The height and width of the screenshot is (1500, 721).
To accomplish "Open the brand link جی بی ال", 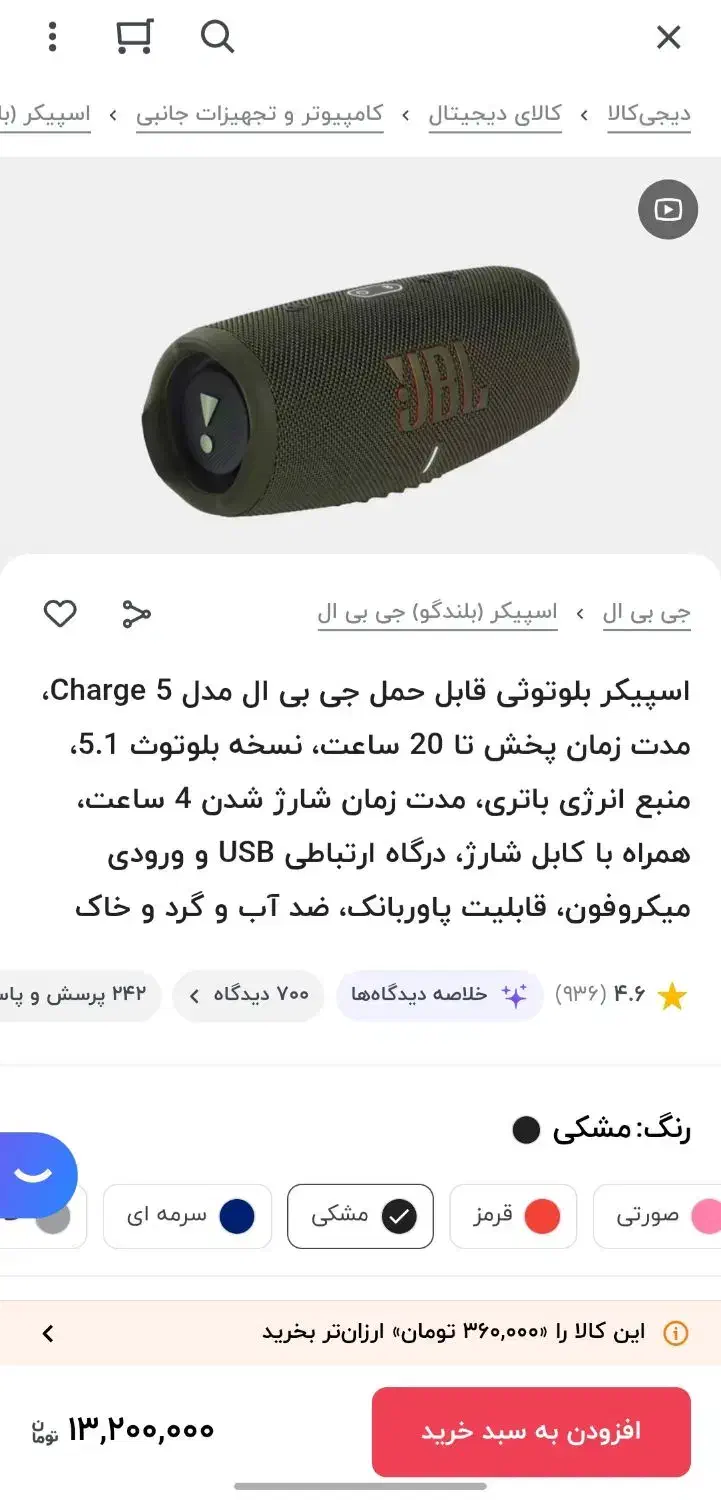I will coord(646,613).
